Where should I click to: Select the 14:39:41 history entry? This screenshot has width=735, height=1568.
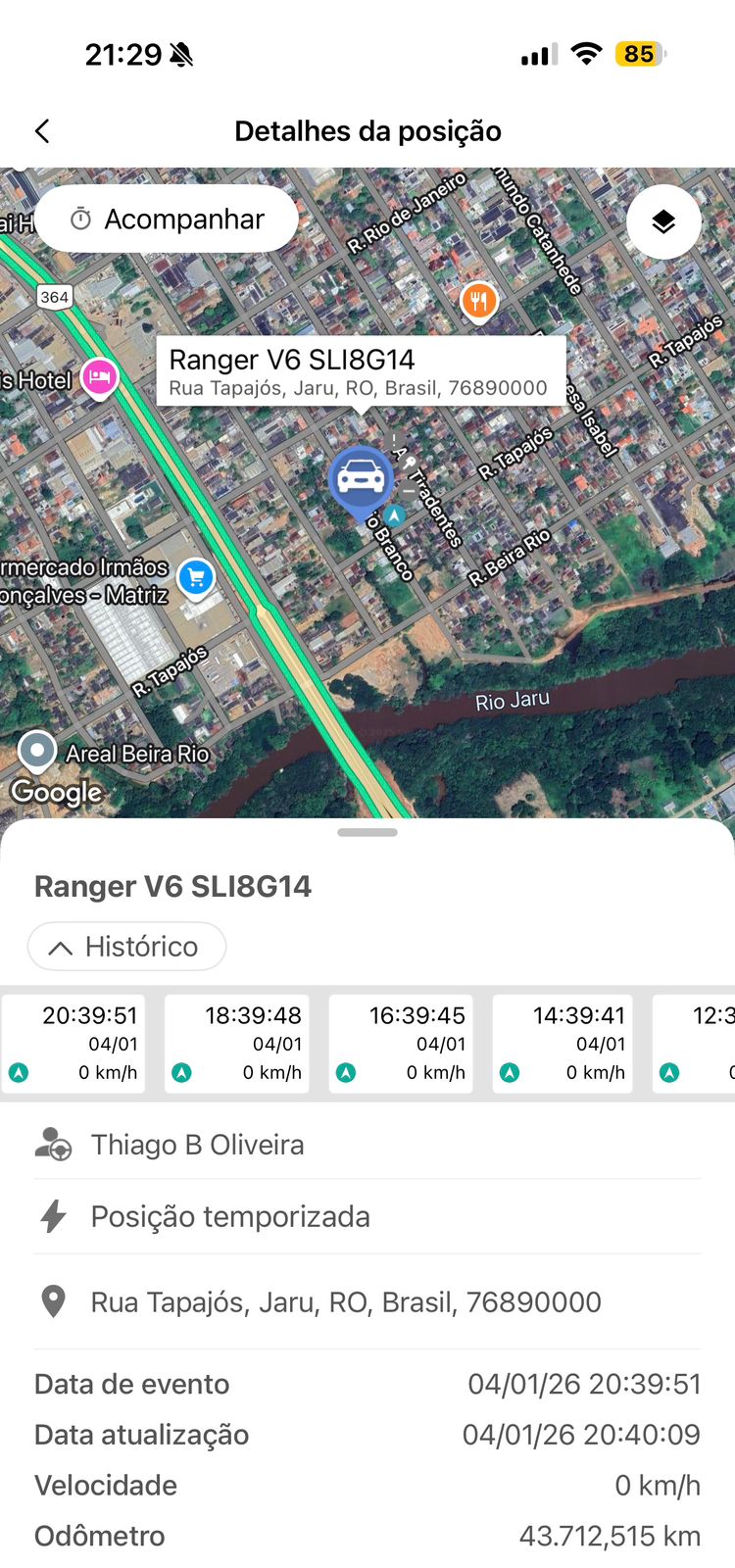[563, 1043]
